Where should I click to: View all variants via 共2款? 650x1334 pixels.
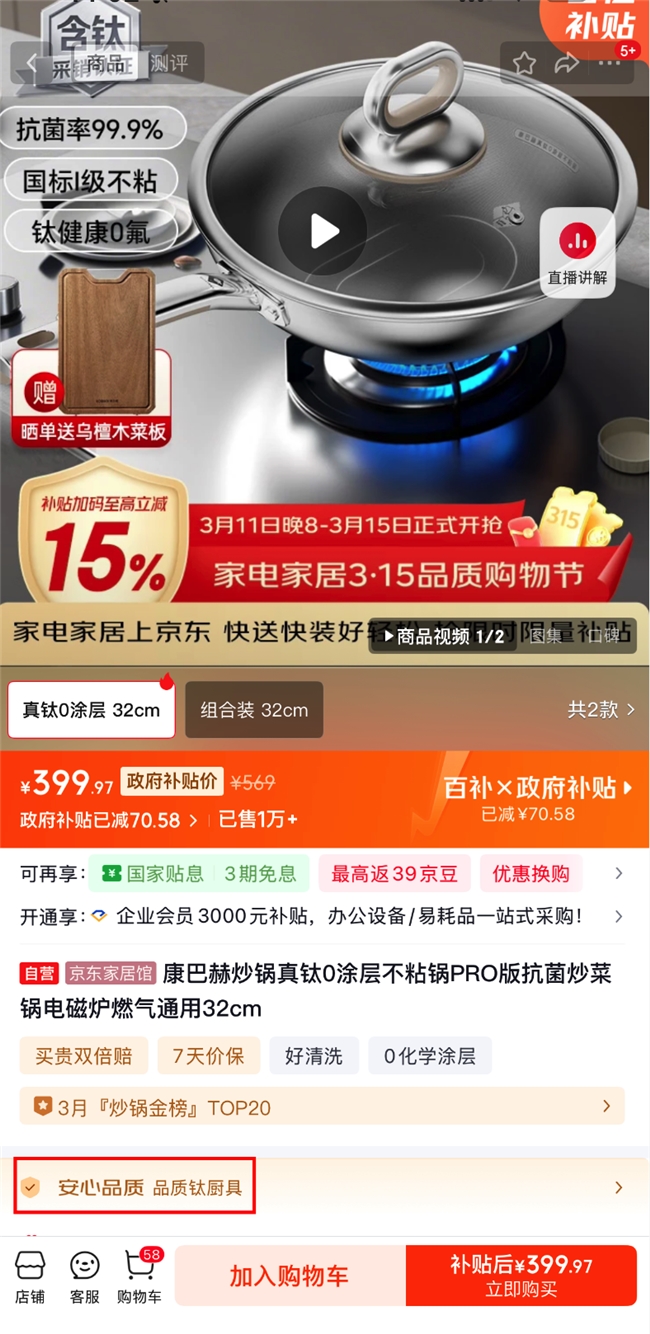point(600,710)
